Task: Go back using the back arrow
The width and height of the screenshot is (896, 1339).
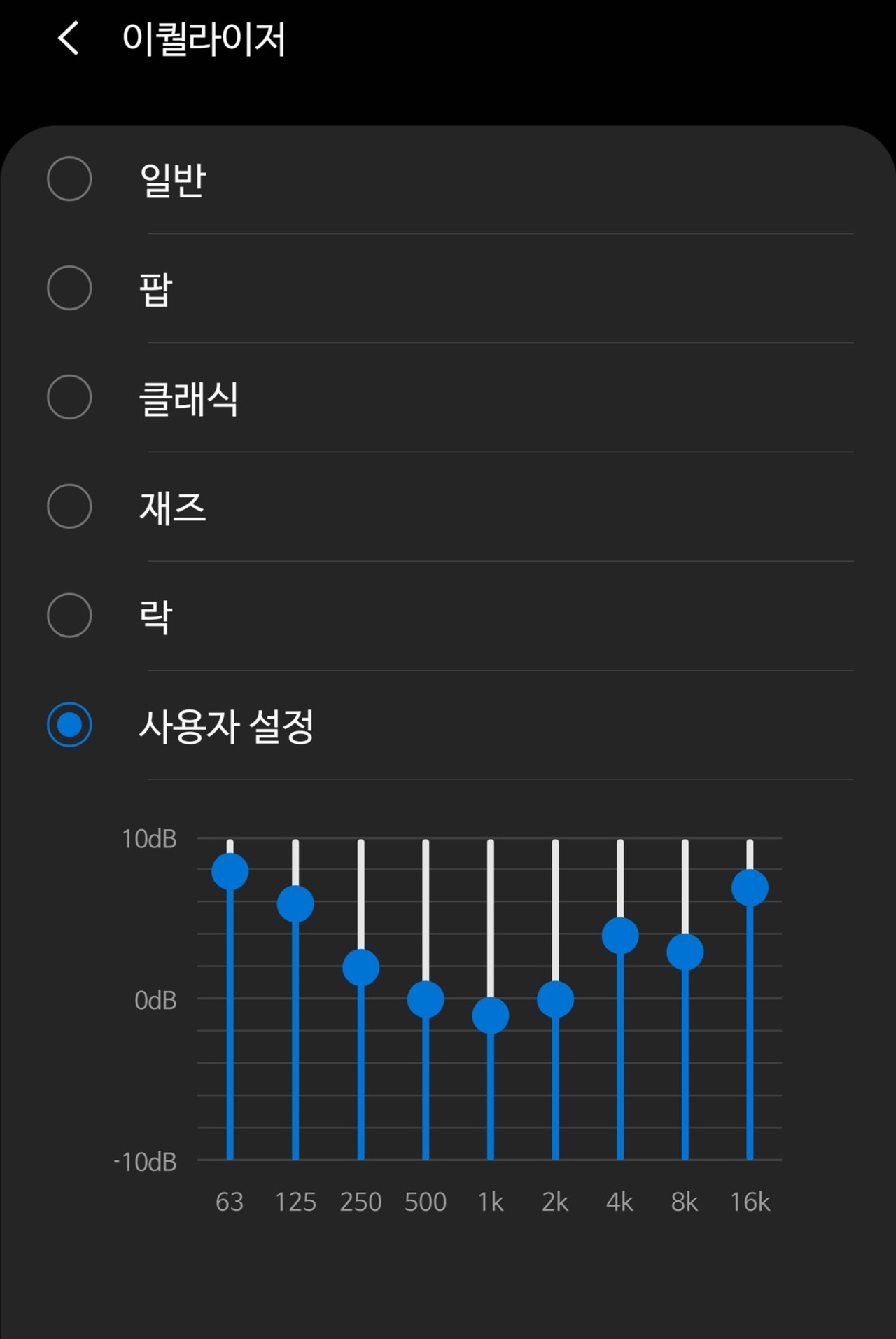Action: [68, 39]
